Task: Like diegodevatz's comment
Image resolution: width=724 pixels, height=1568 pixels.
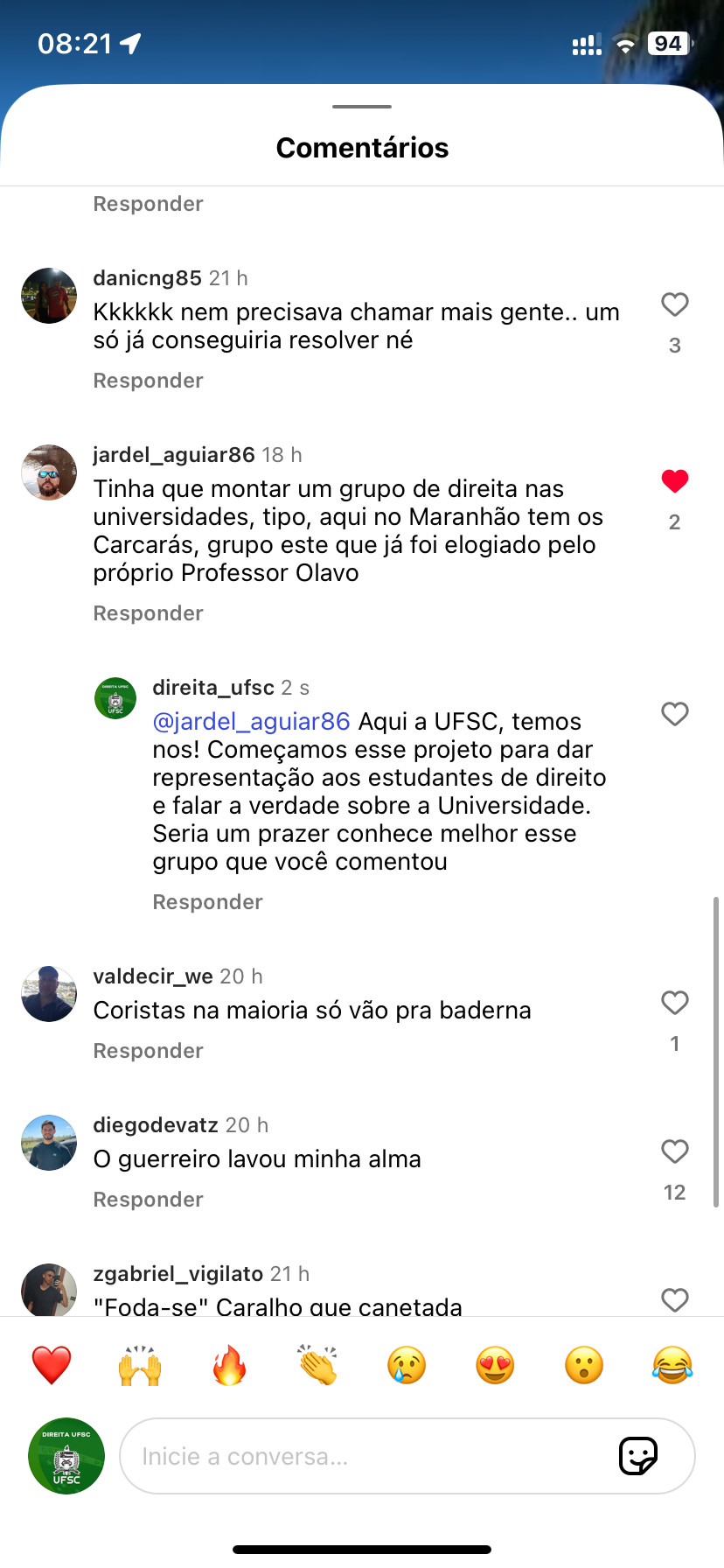Action: pyautogui.click(x=674, y=1151)
